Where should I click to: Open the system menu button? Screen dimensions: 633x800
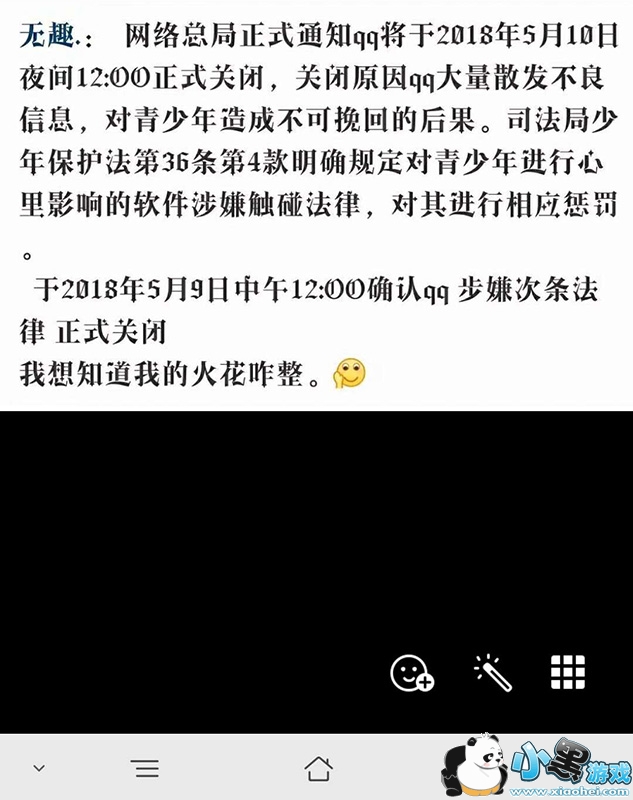[x=144, y=768]
